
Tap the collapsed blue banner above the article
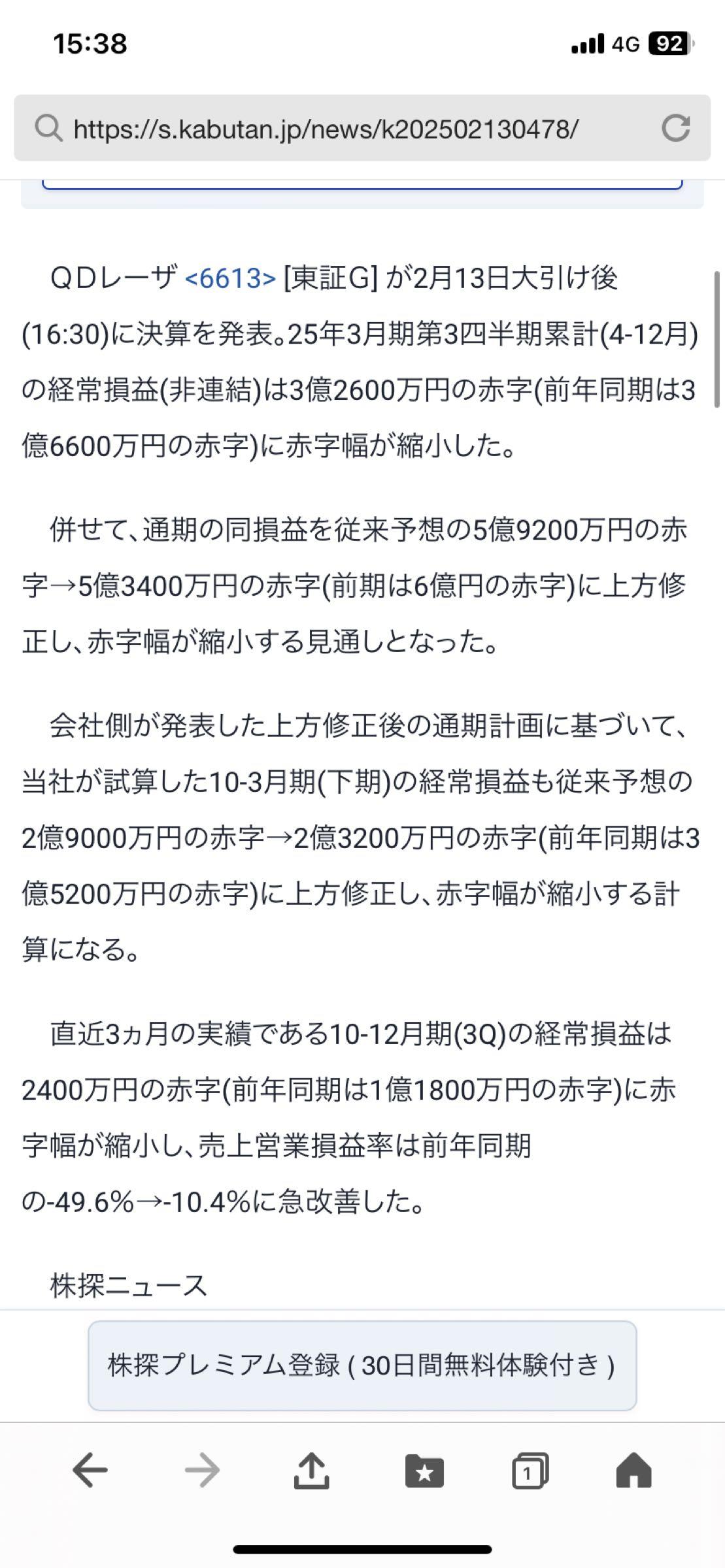click(x=362, y=182)
